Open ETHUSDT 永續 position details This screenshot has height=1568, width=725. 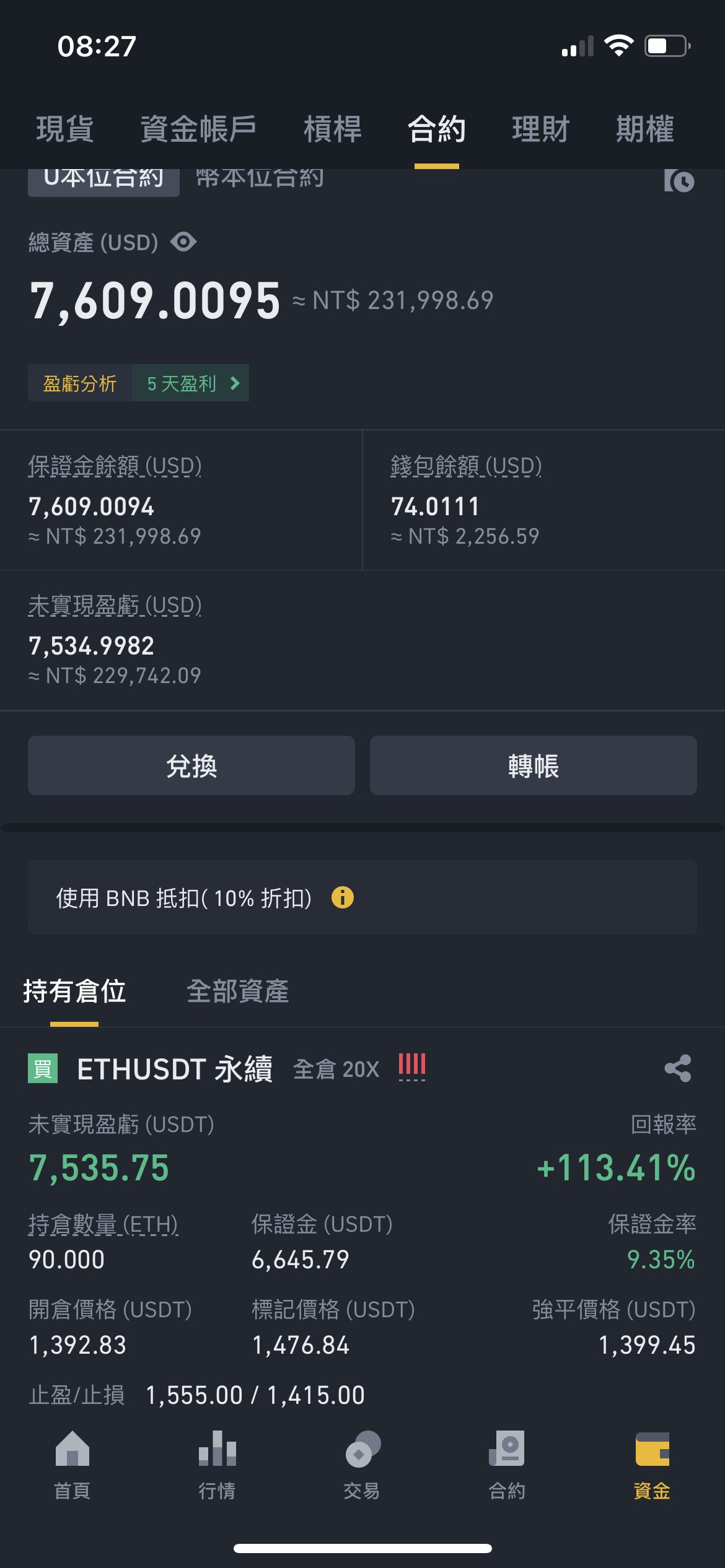click(x=175, y=1069)
